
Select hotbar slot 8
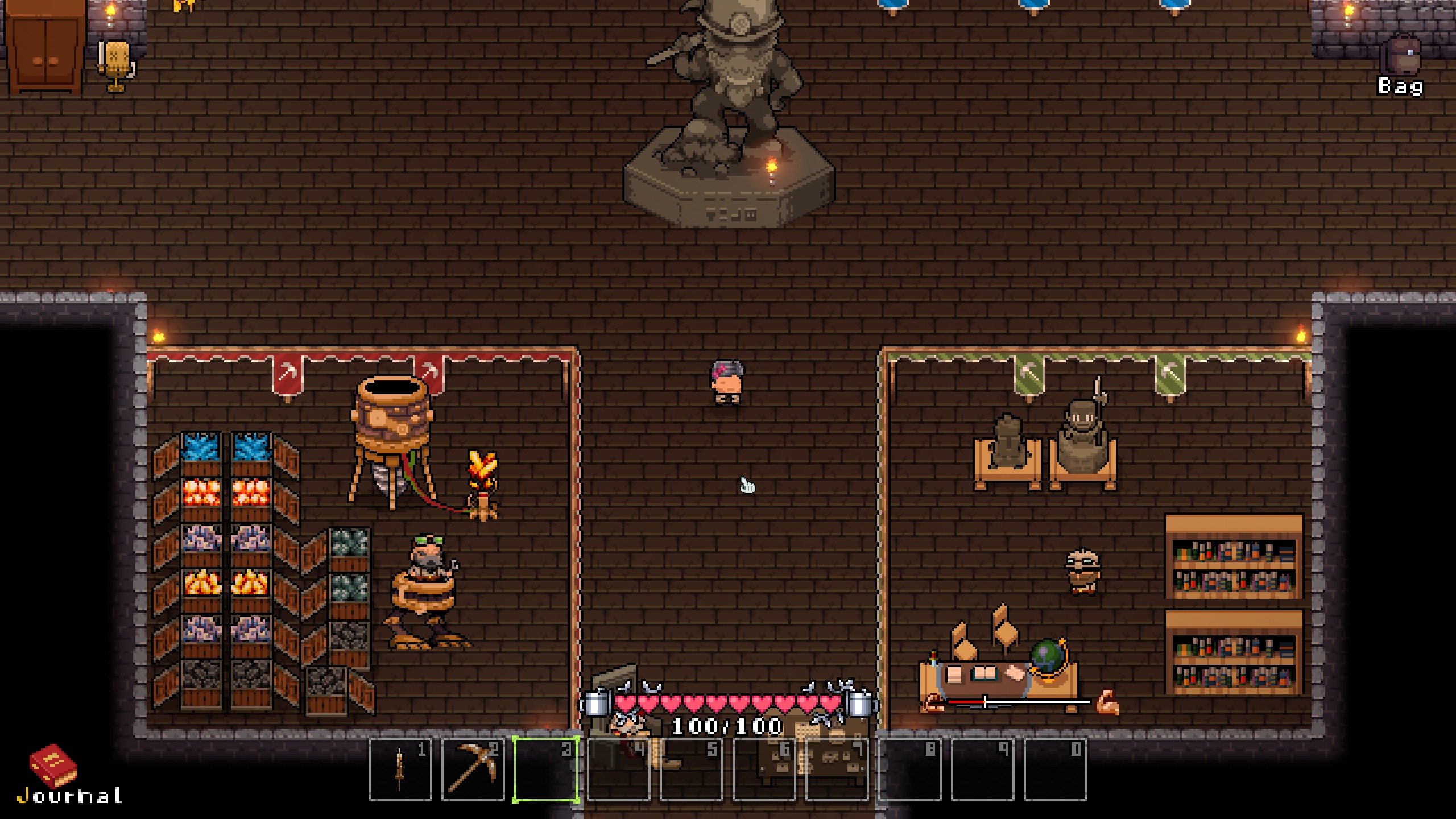tap(909, 769)
